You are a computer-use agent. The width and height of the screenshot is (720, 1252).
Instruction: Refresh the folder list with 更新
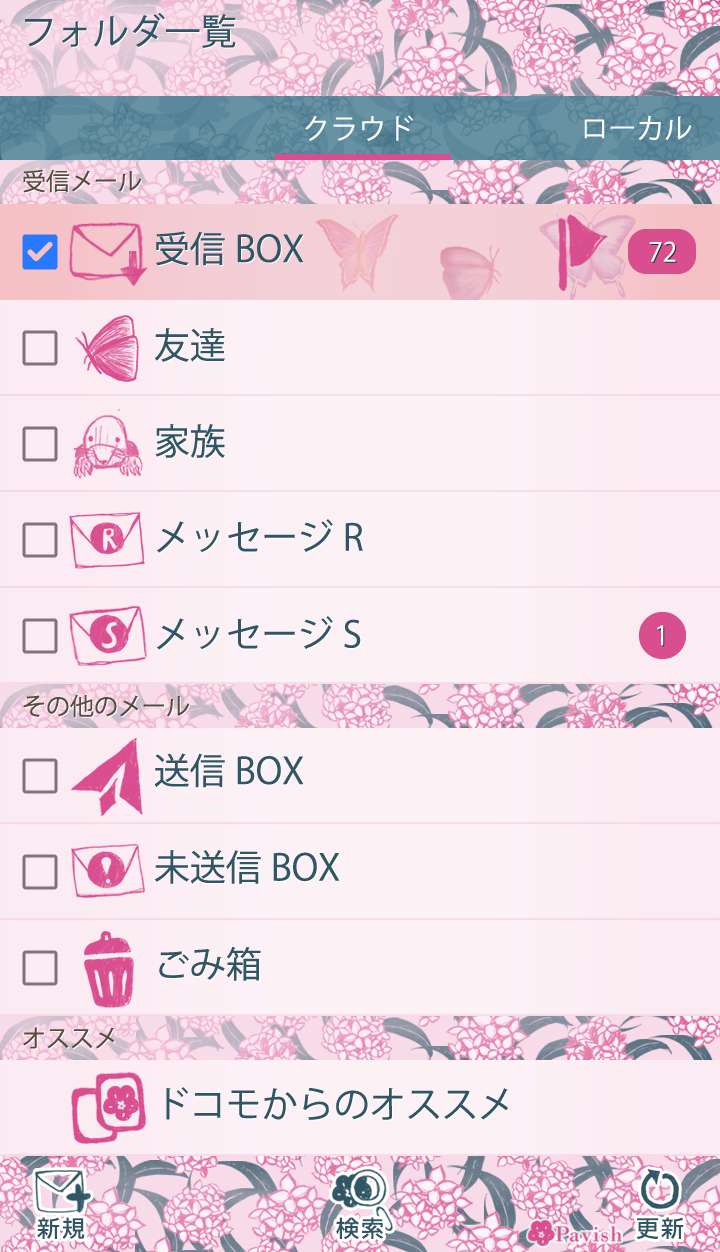pos(659,1205)
